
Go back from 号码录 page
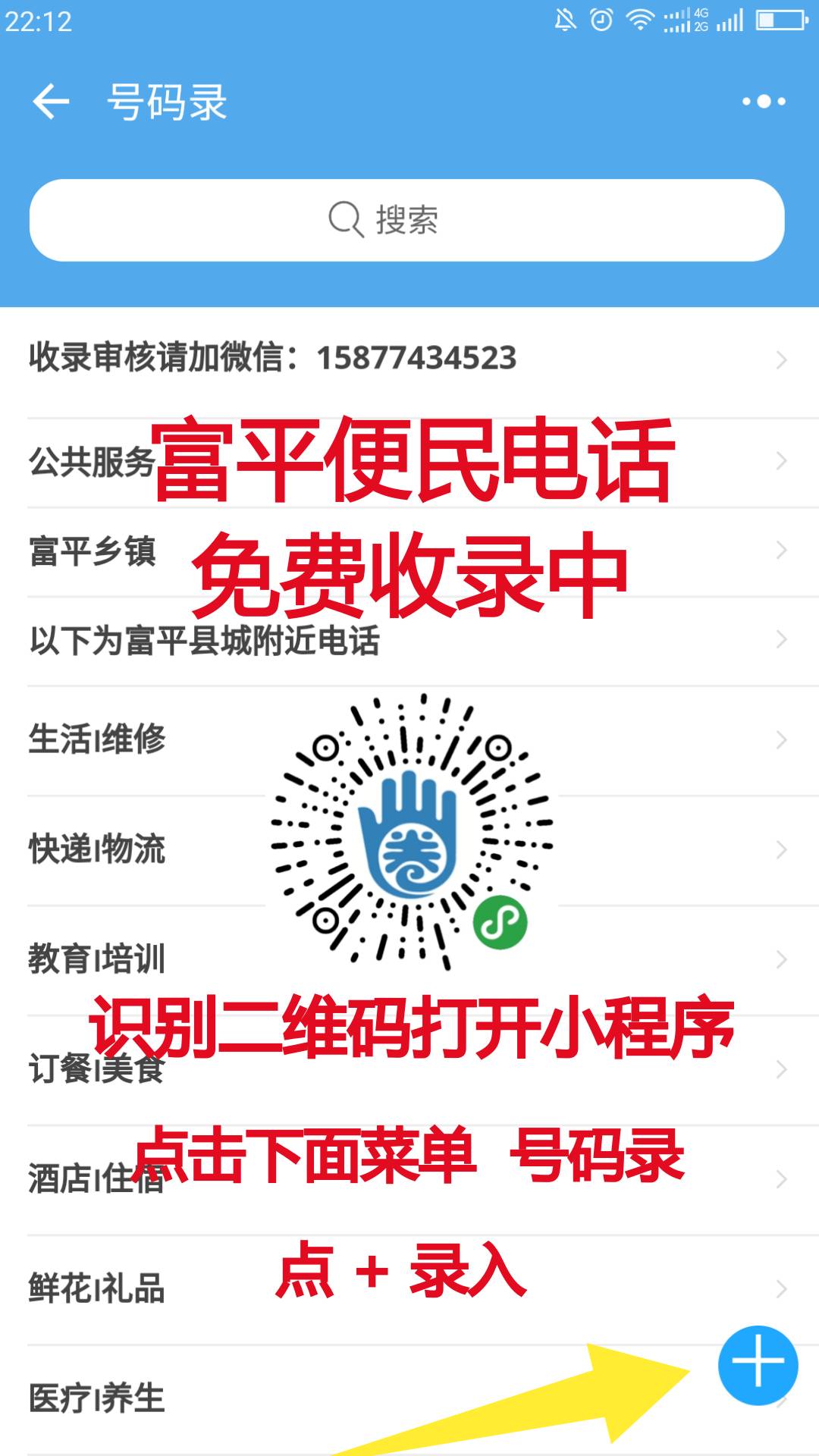click(x=51, y=102)
